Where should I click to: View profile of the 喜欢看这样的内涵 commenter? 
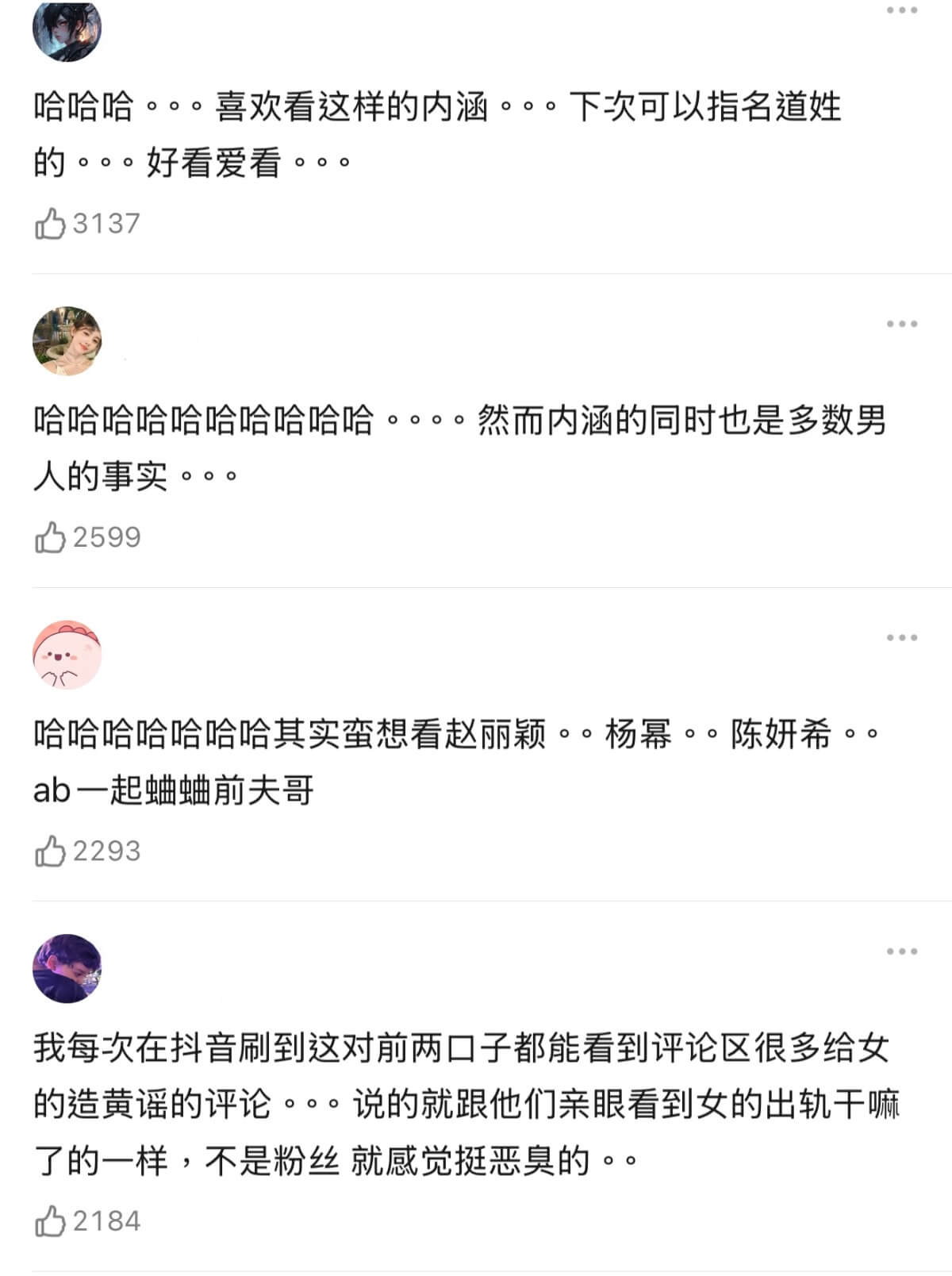pyautogui.click(x=67, y=30)
